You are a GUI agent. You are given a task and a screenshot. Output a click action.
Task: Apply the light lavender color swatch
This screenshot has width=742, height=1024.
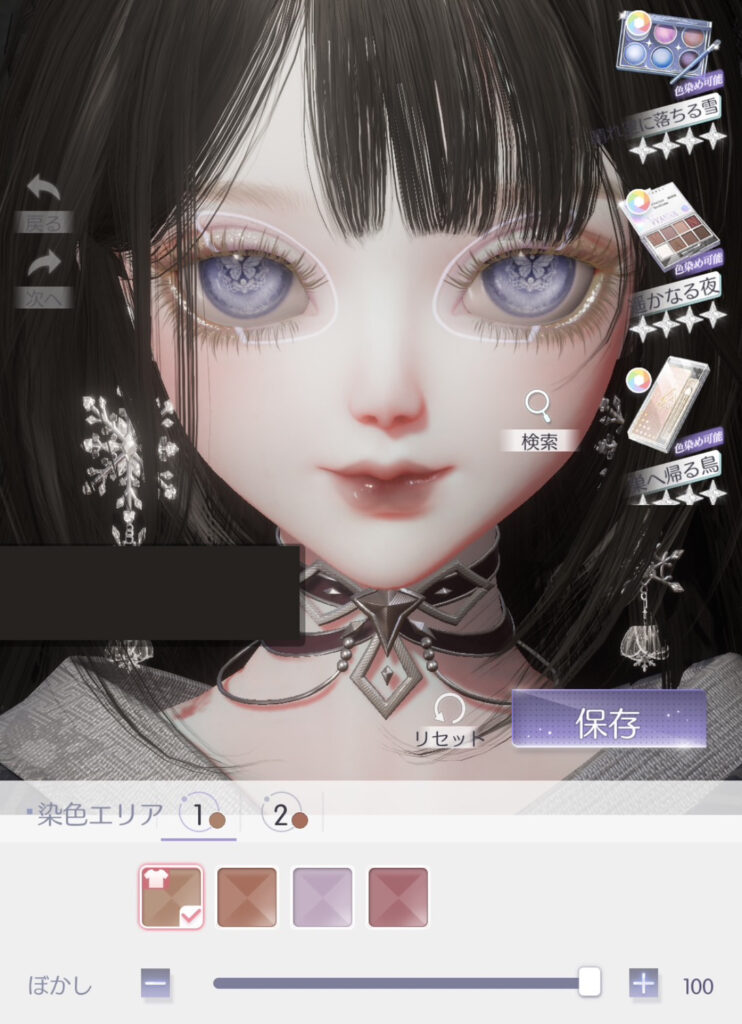[322, 897]
